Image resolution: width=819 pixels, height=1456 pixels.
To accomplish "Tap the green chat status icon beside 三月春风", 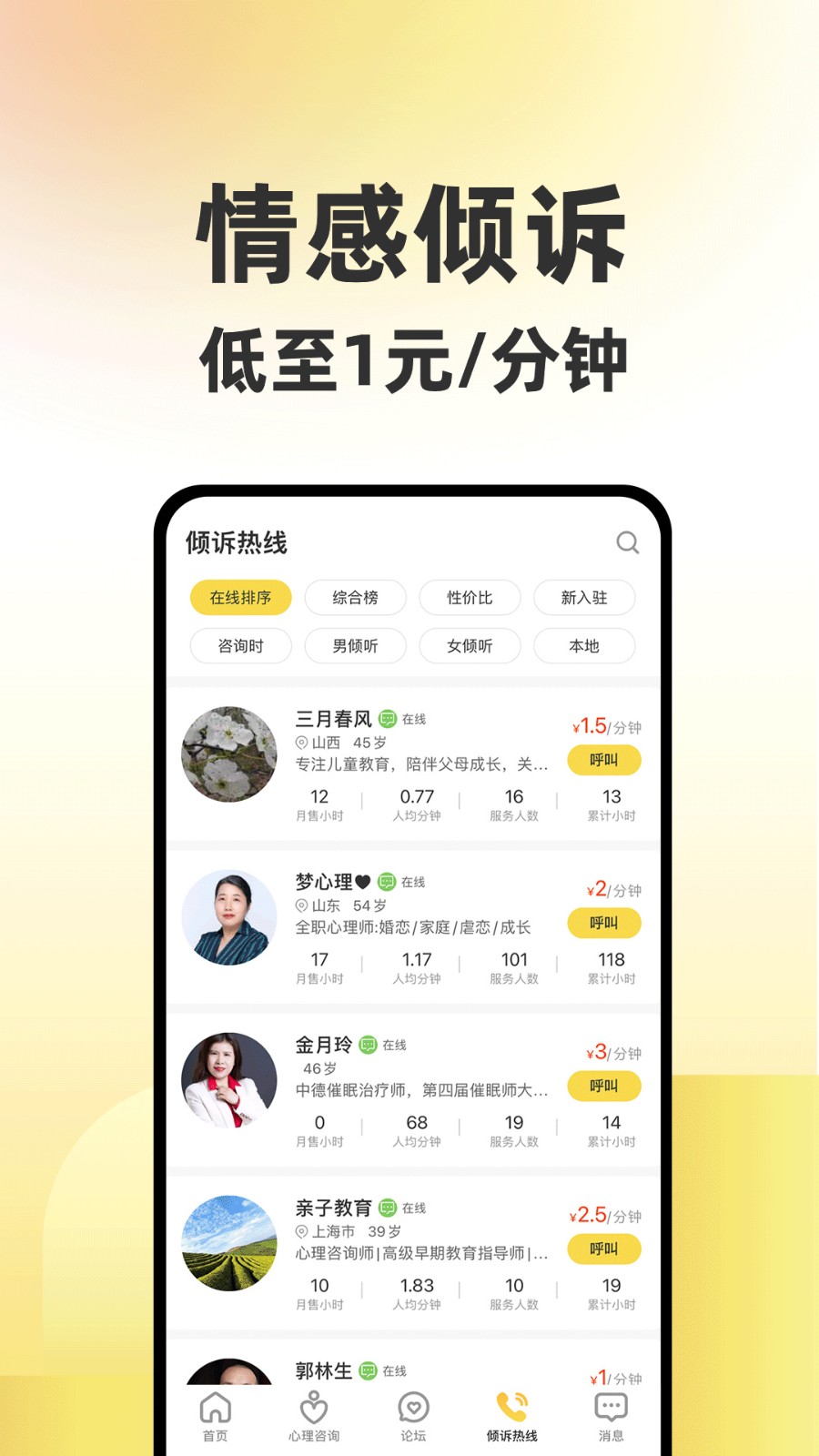I will click(389, 718).
